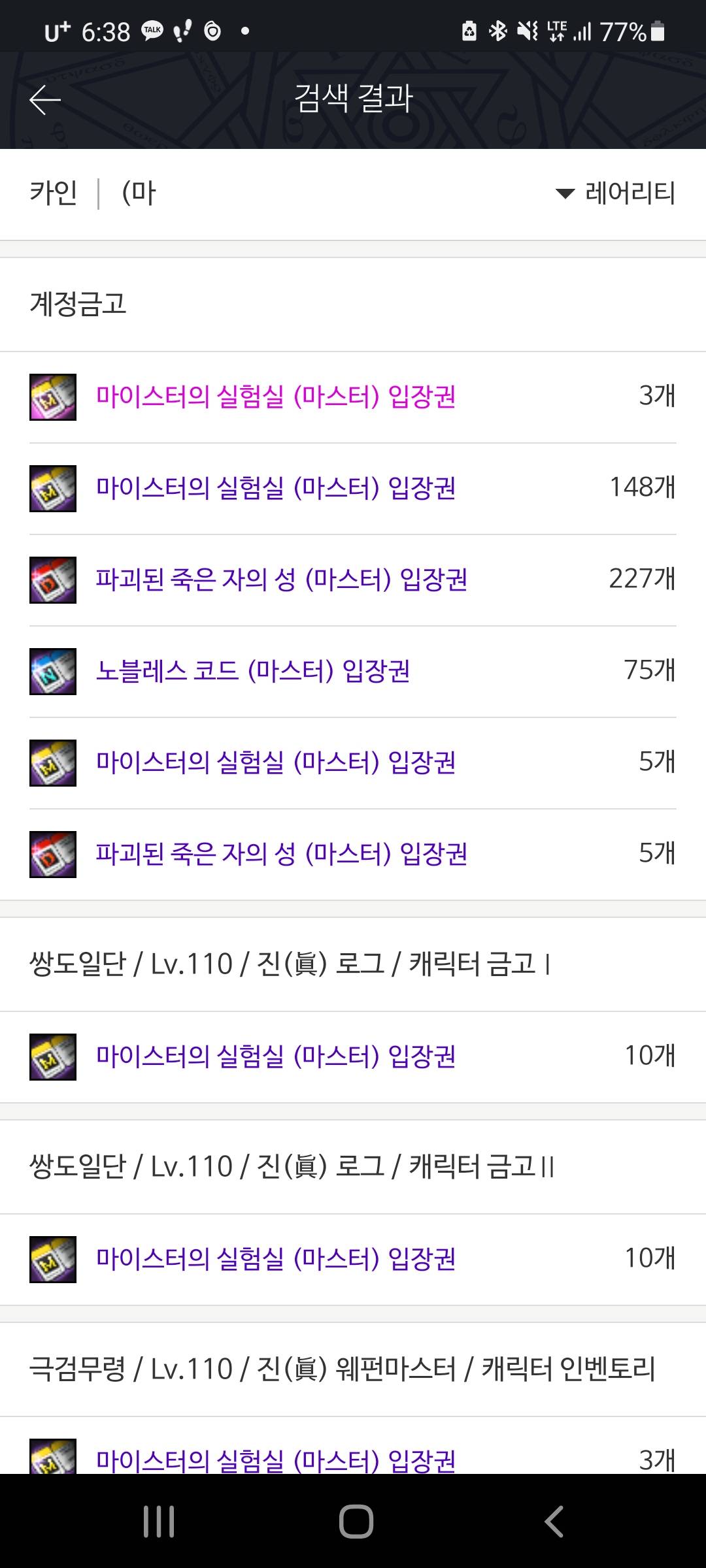Open the 레어리티 sort dropdown
This screenshot has height=1568, width=706.
tap(615, 193)
